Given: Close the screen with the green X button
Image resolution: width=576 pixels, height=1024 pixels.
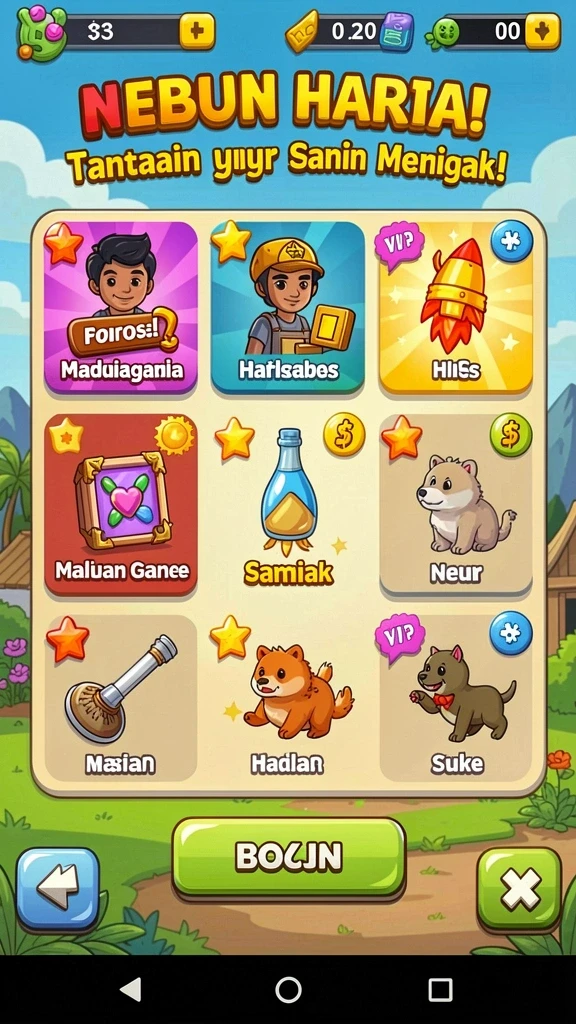Looking at the screenshot, I should pyautogui.click(x=519, y=888).
